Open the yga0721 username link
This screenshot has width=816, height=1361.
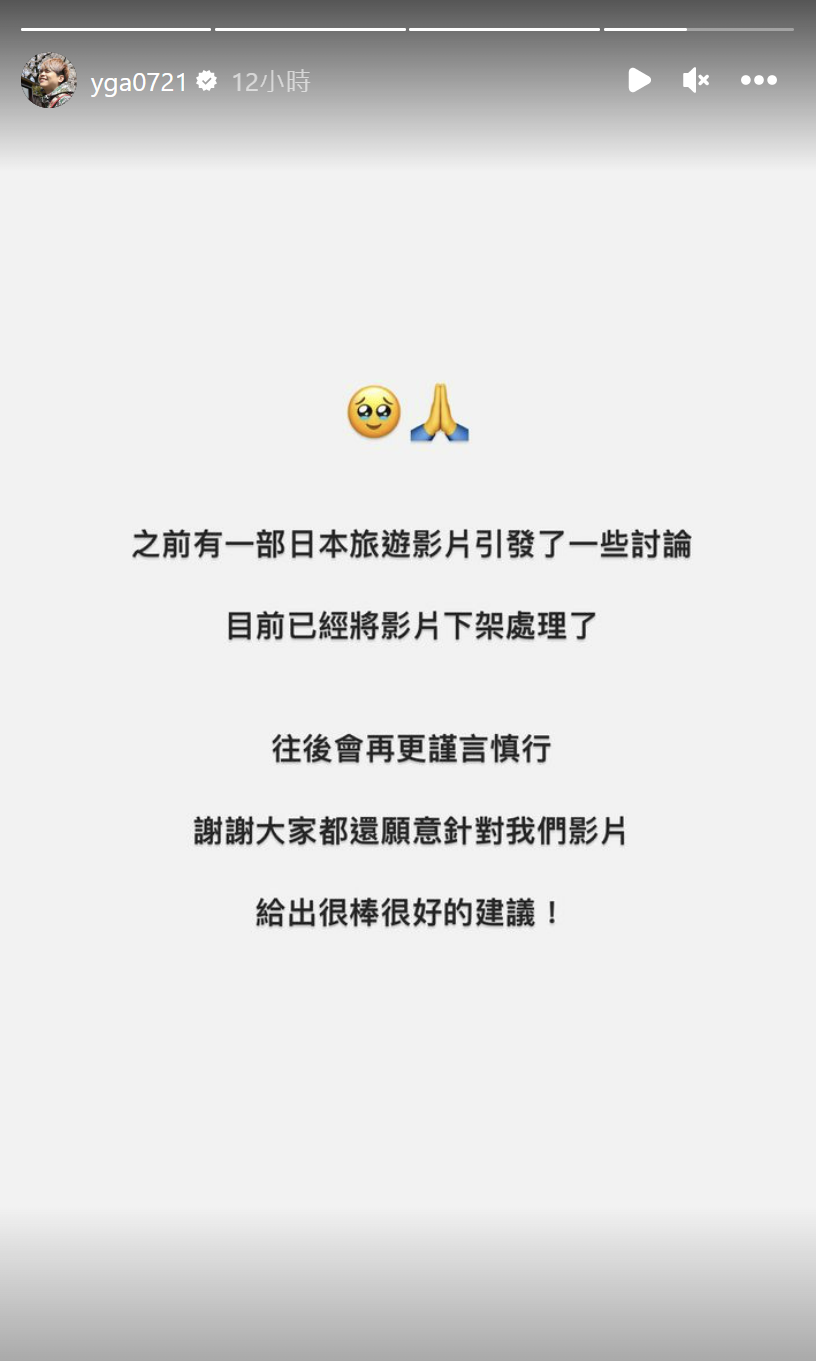click(x=138, y=82)
